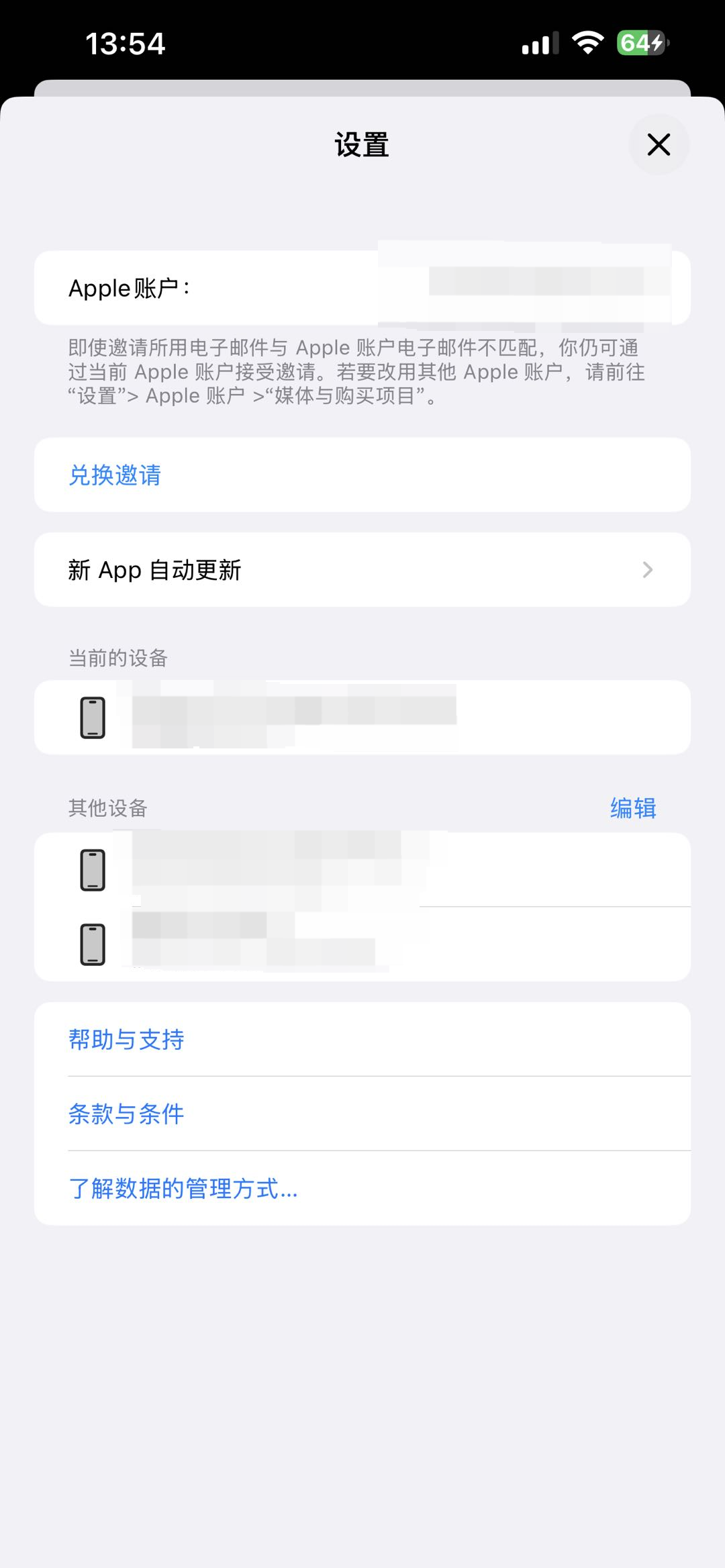725x1568 pixels.
Task: Tap the 设置 title at the top
Action: point(362,144)
